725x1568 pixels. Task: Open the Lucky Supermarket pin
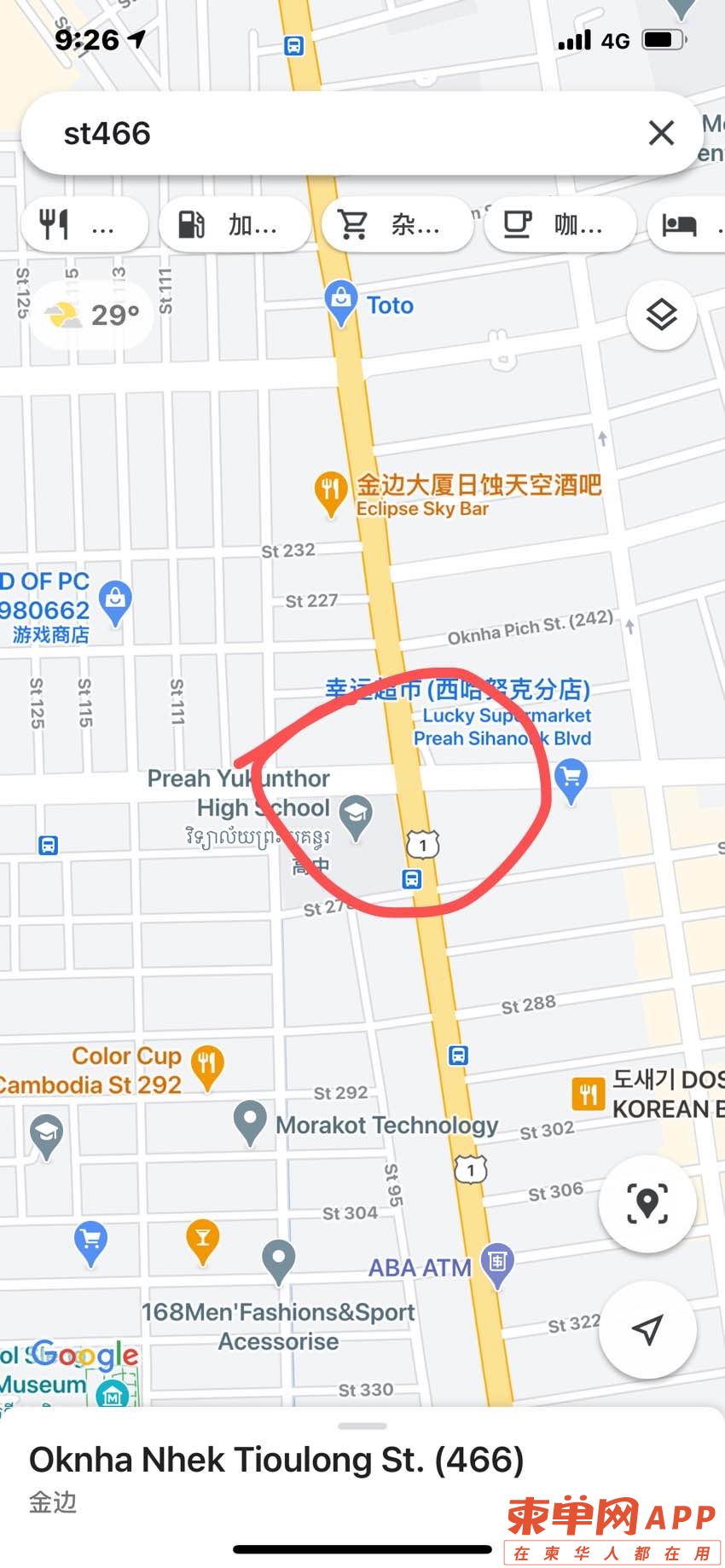click(x=571, y=780)
